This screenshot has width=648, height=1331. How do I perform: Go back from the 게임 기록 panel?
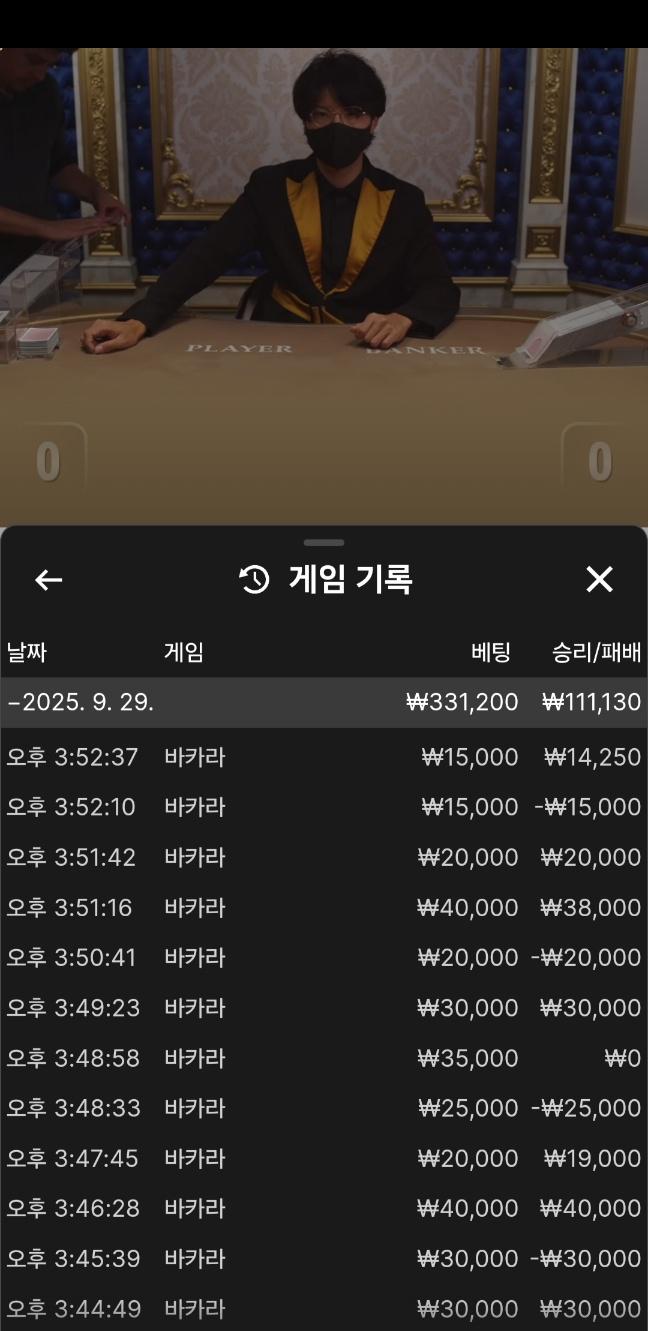point(48,580)
